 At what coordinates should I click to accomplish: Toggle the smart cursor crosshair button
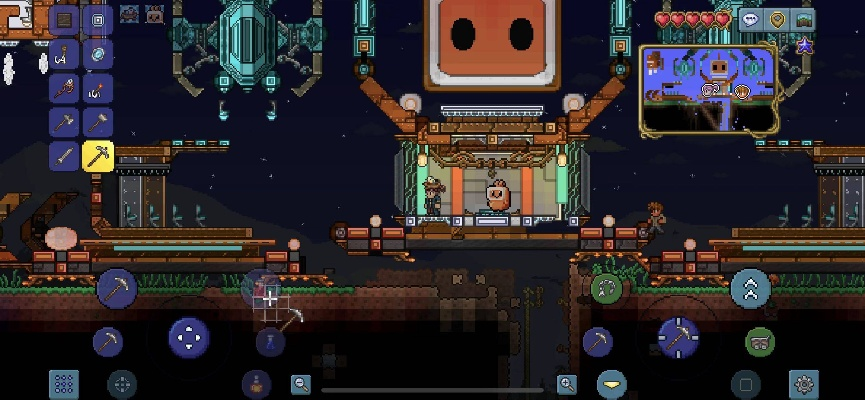tap(122, 383)
